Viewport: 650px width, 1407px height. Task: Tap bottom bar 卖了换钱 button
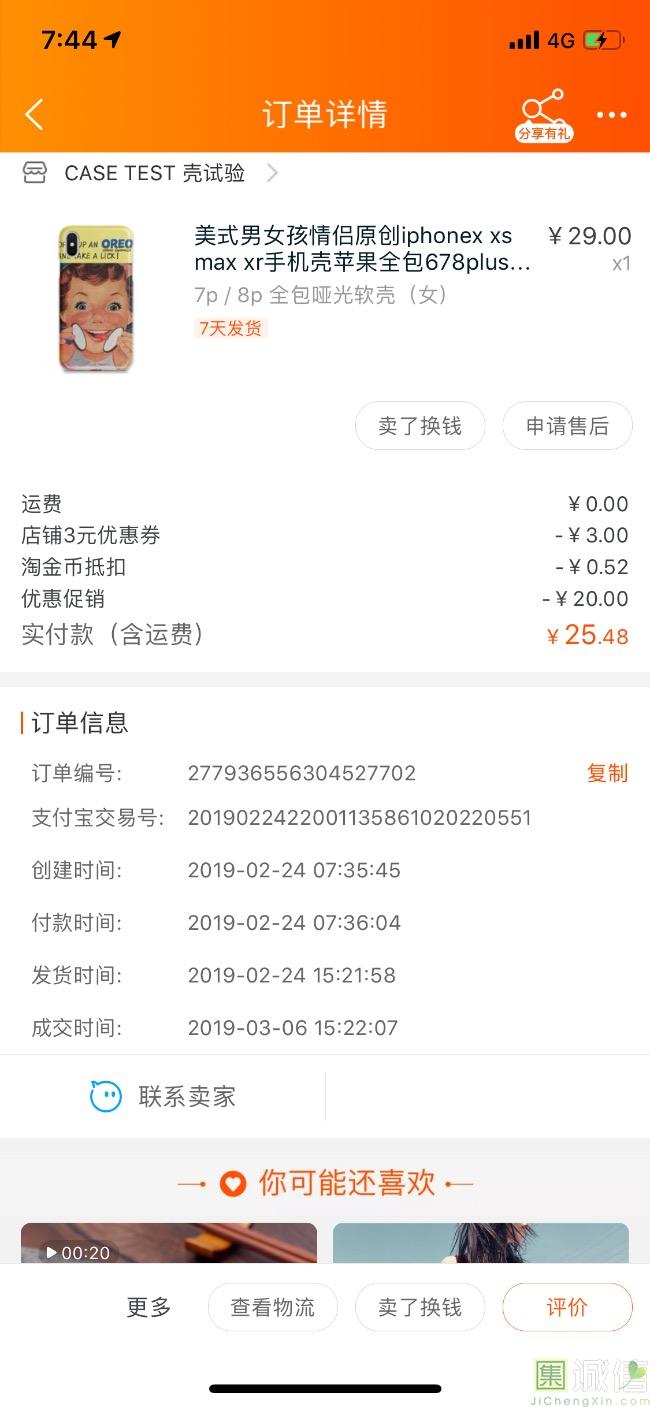420,1307
